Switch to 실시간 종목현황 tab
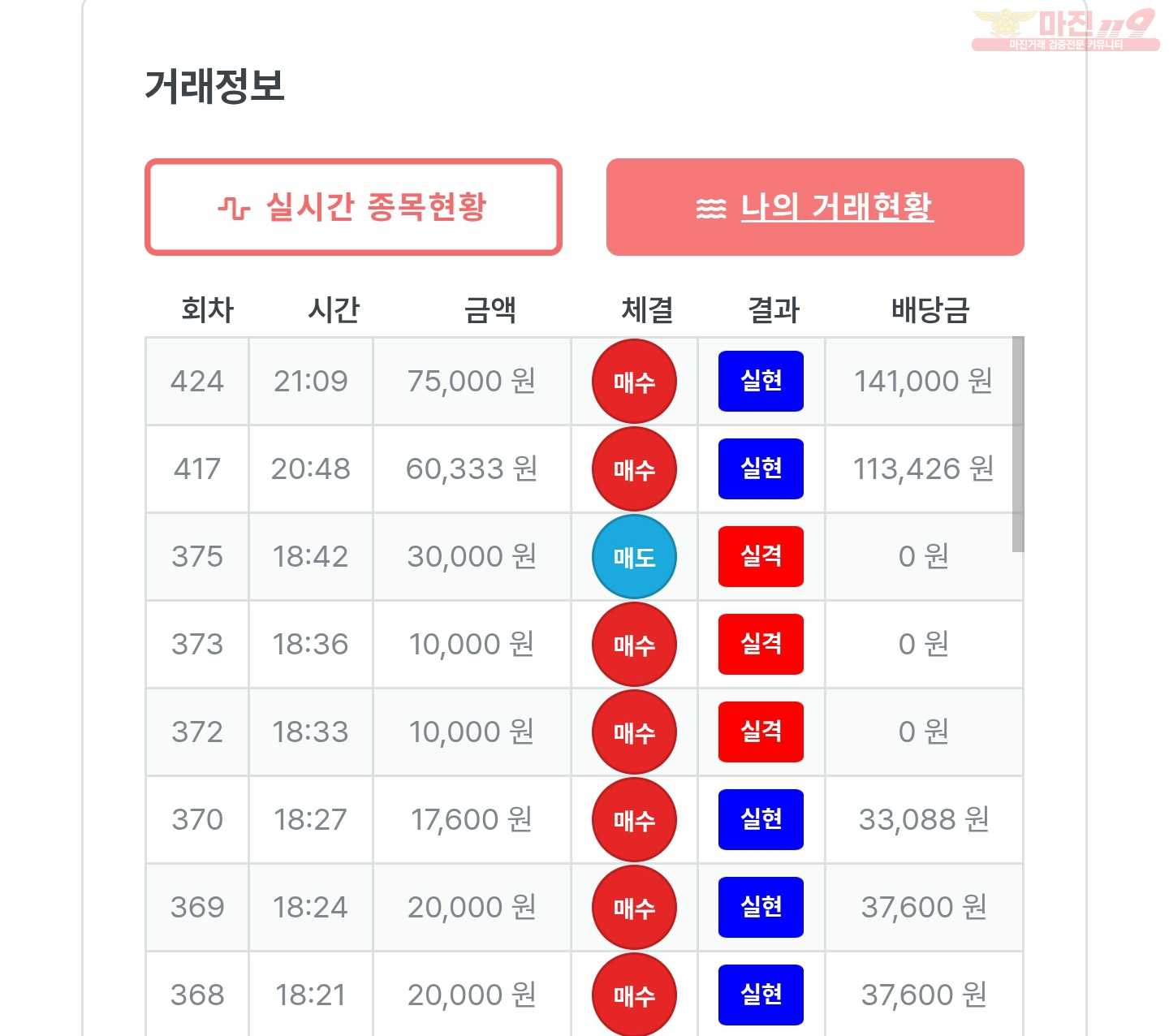This screenshot has height=1036, width=1169. (x=353, y=207)
